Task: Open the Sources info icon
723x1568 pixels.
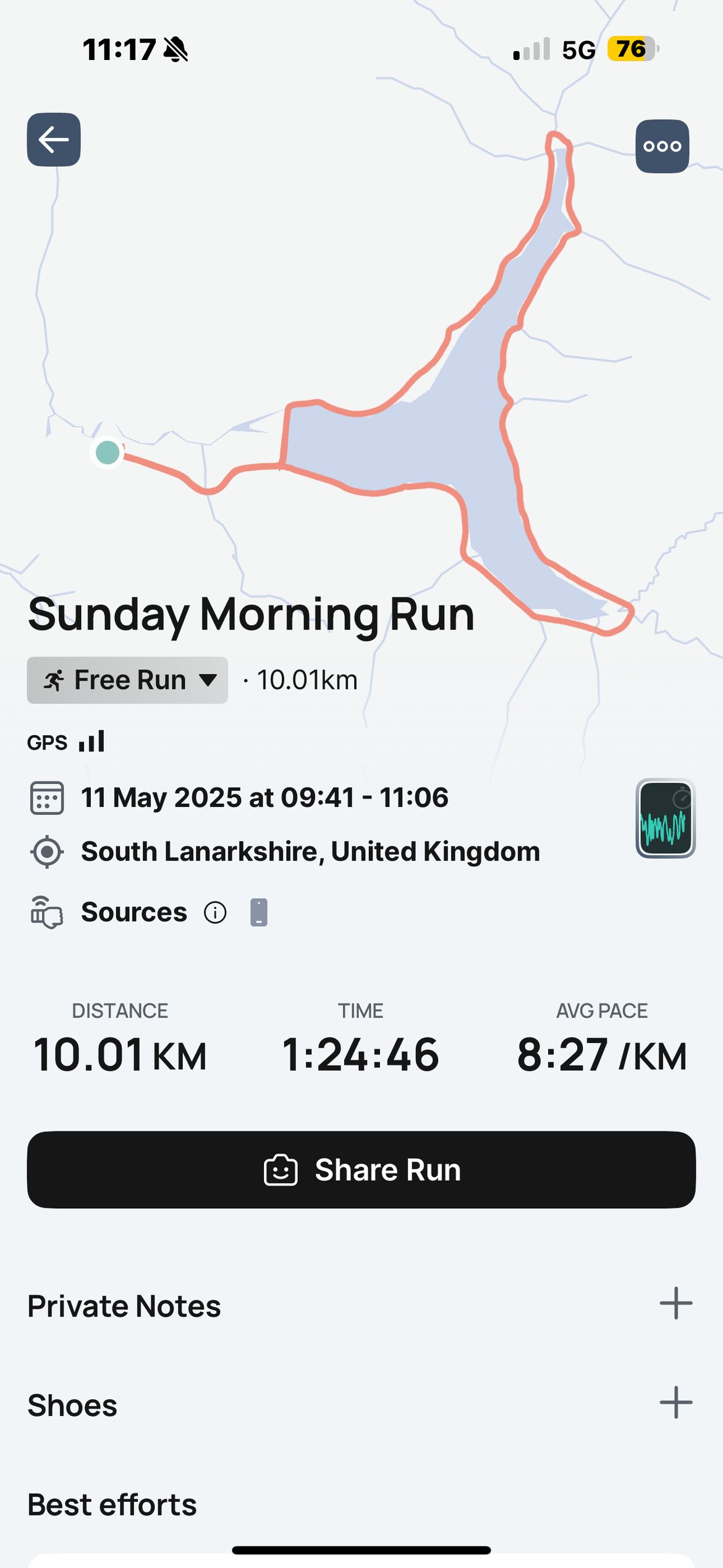Action: (x=215, y=913)
